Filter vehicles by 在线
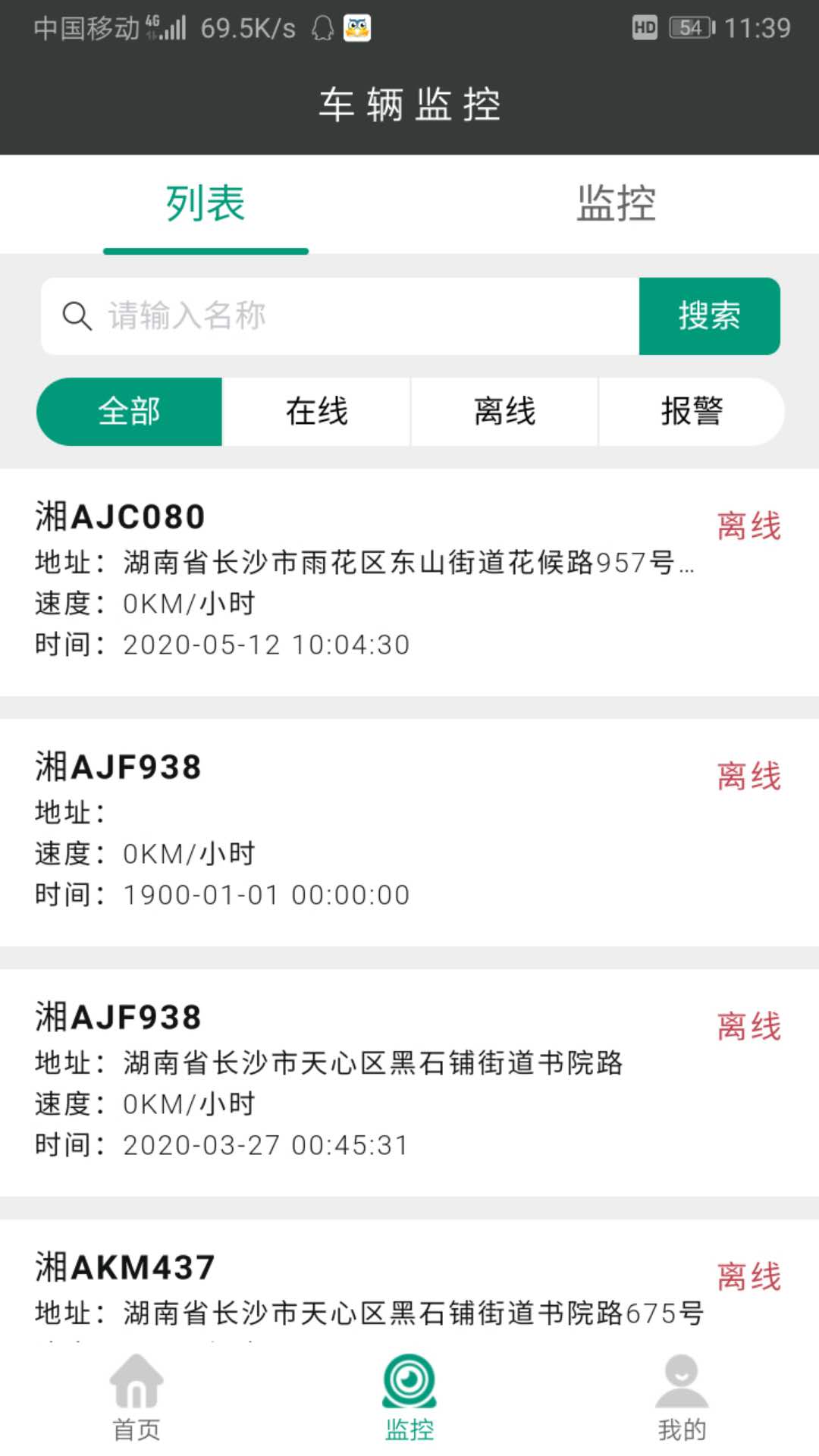This screenshot has height=1456, width=819. 316,412
